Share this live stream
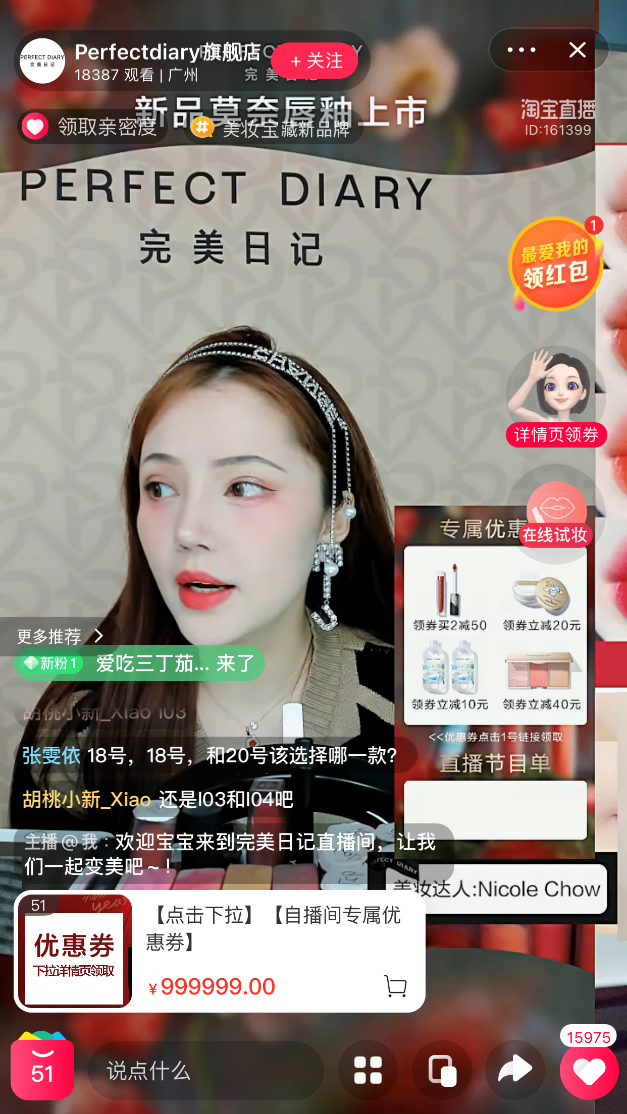The height and width of the screenshot is (1114, 627). (516, 1071)
